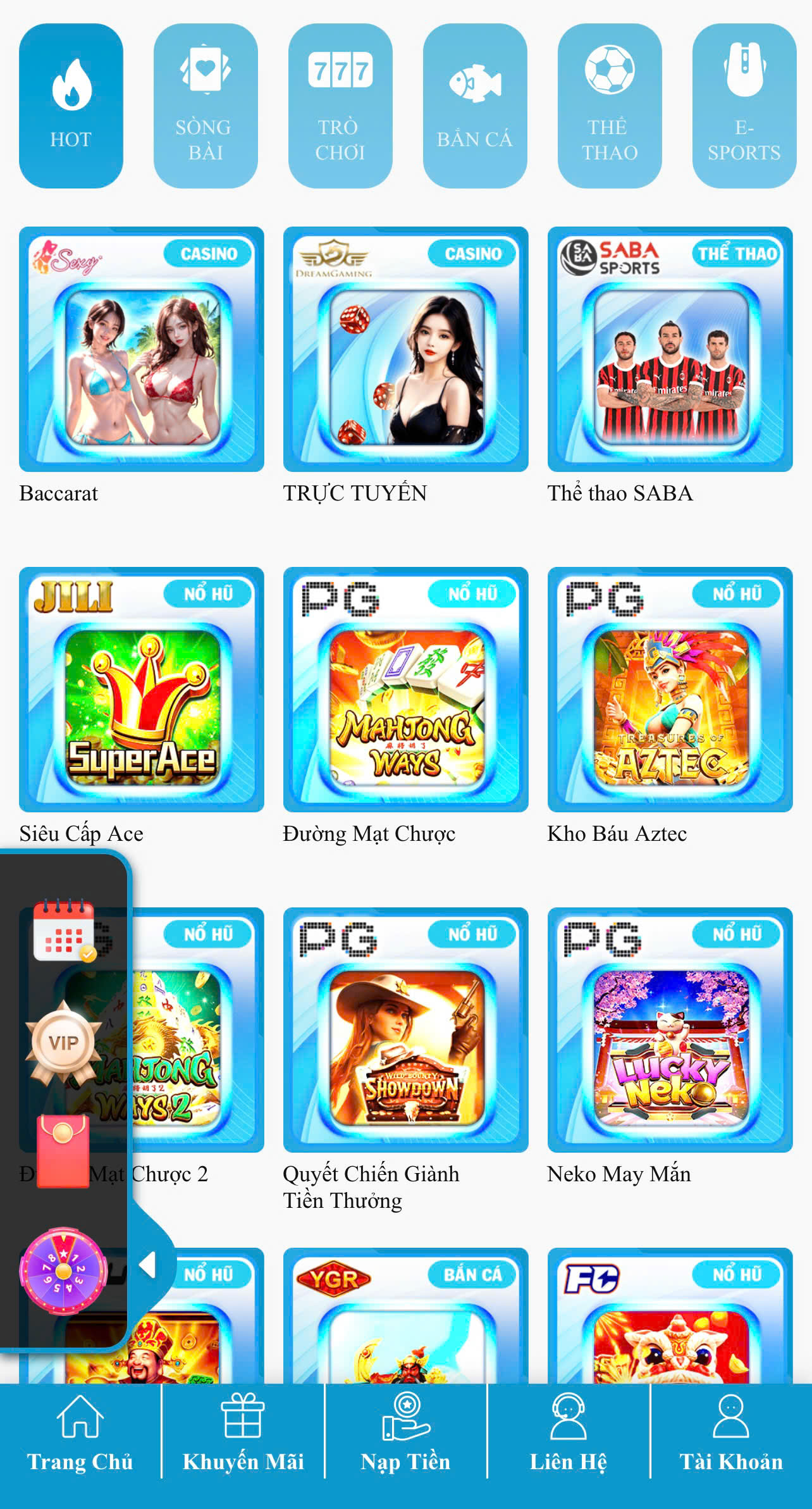Screen dimensions: 812x1509
Task: Open Thể thao SABA sports
Action: pos(670,349)
